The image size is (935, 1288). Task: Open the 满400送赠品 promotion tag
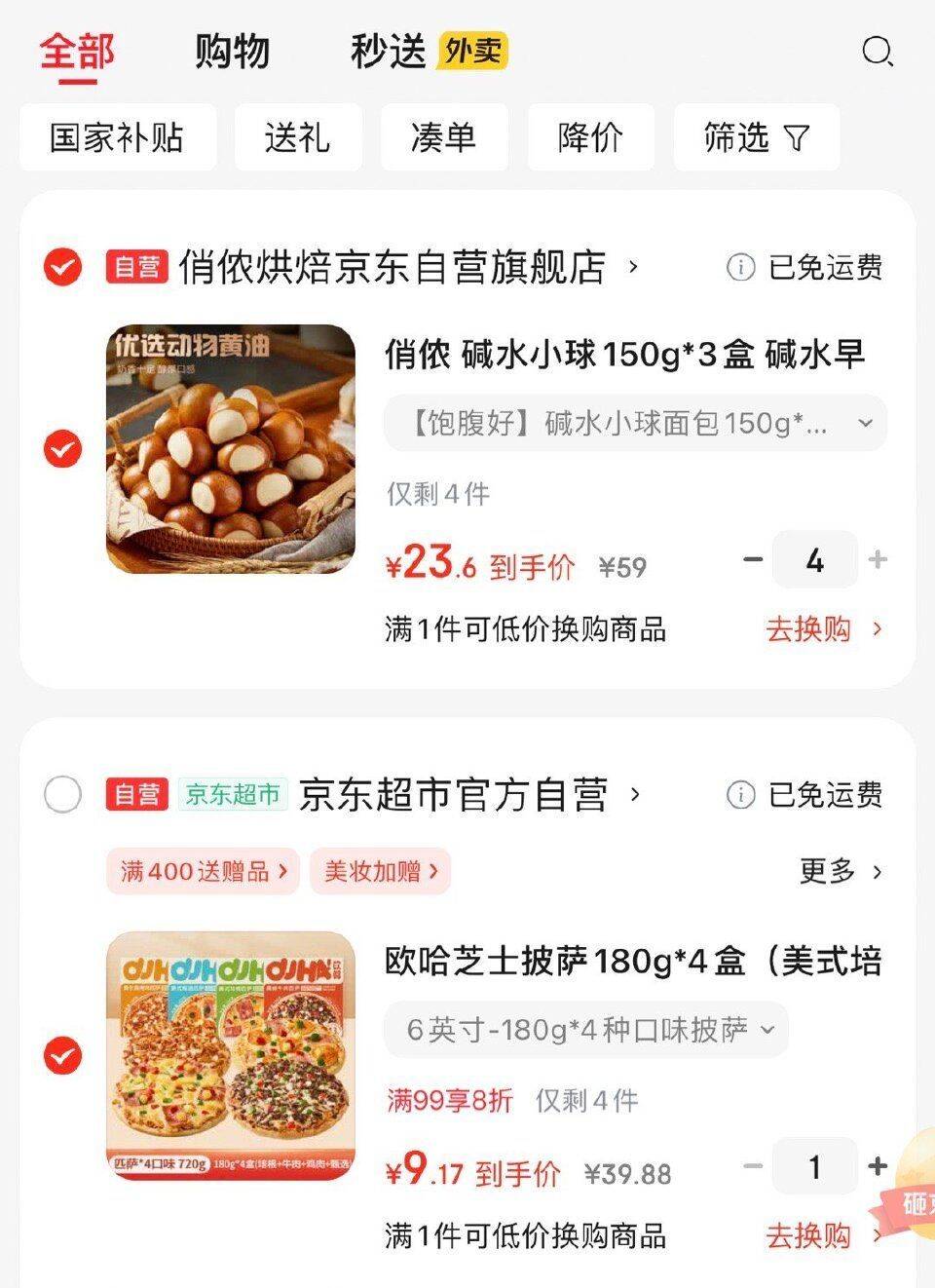coord(204,871)
